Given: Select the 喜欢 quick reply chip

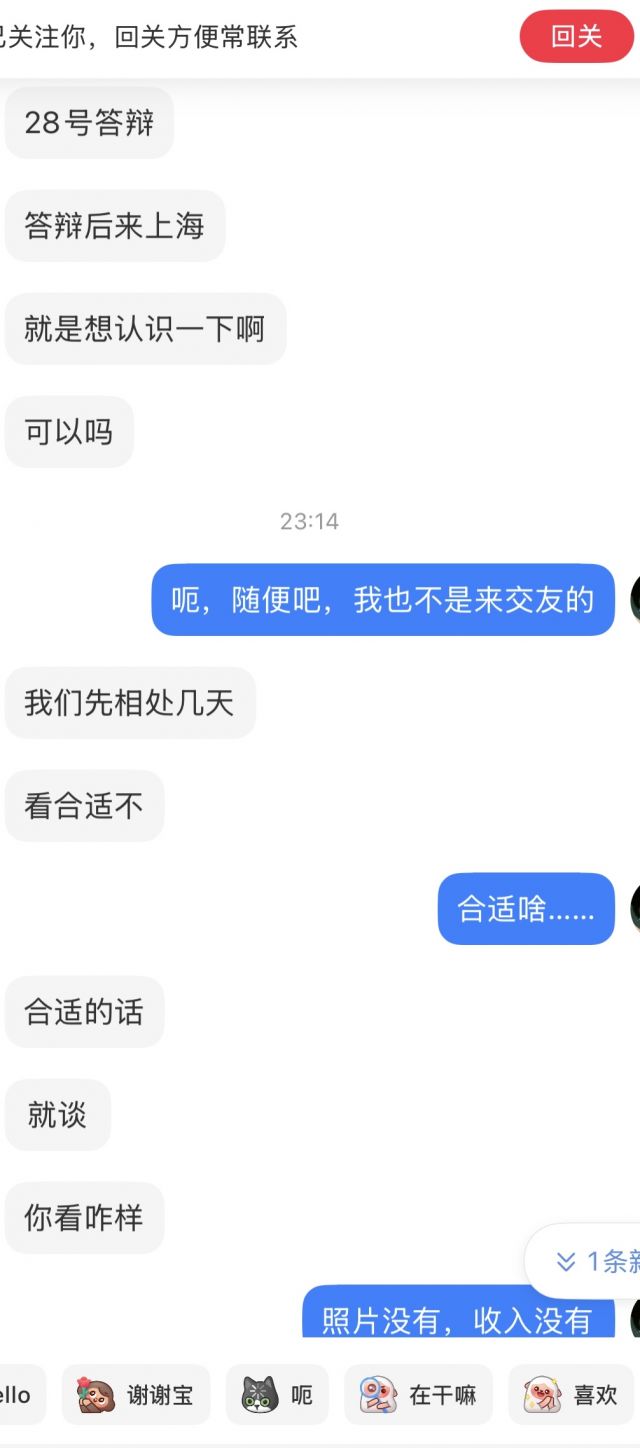Looking at the screenshot, I should [572, 1395].
